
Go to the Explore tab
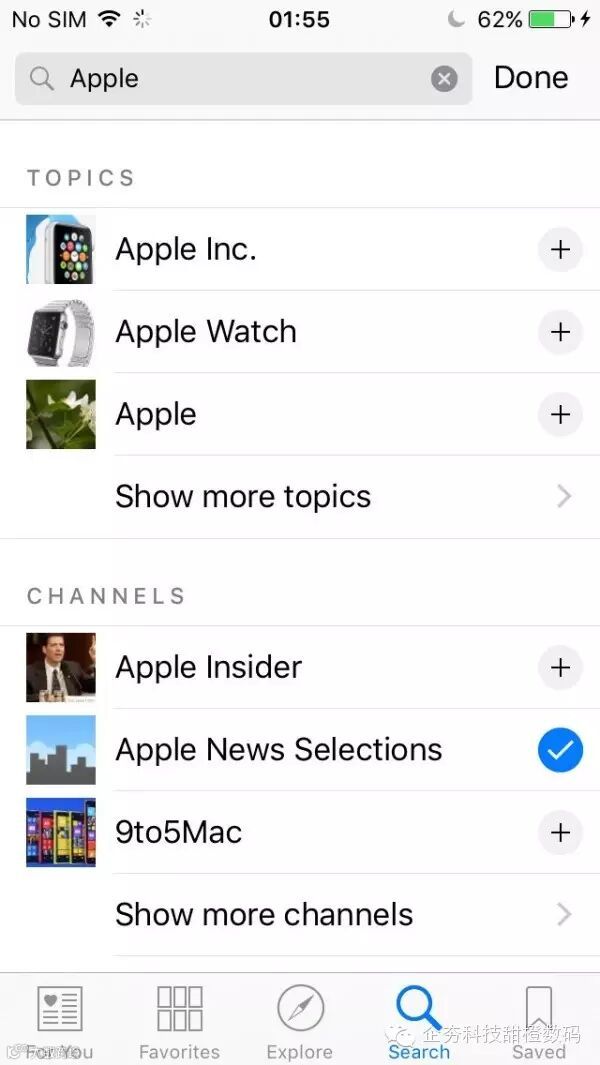(x=300, y=1020)
